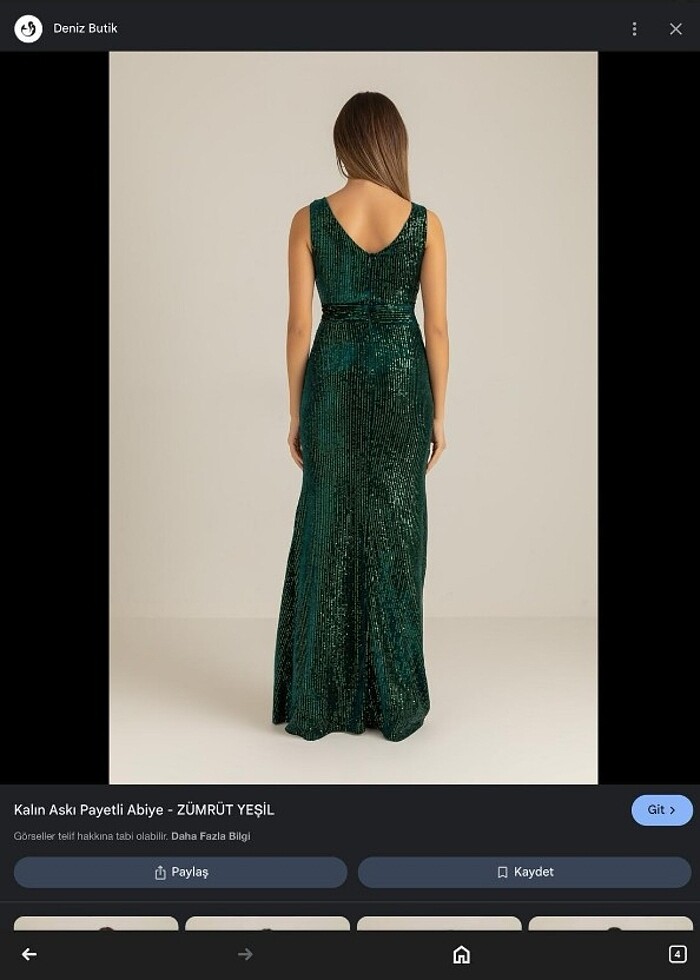Go to the browser home page
This screenshot has width=700, height=980.
point(461,954)
